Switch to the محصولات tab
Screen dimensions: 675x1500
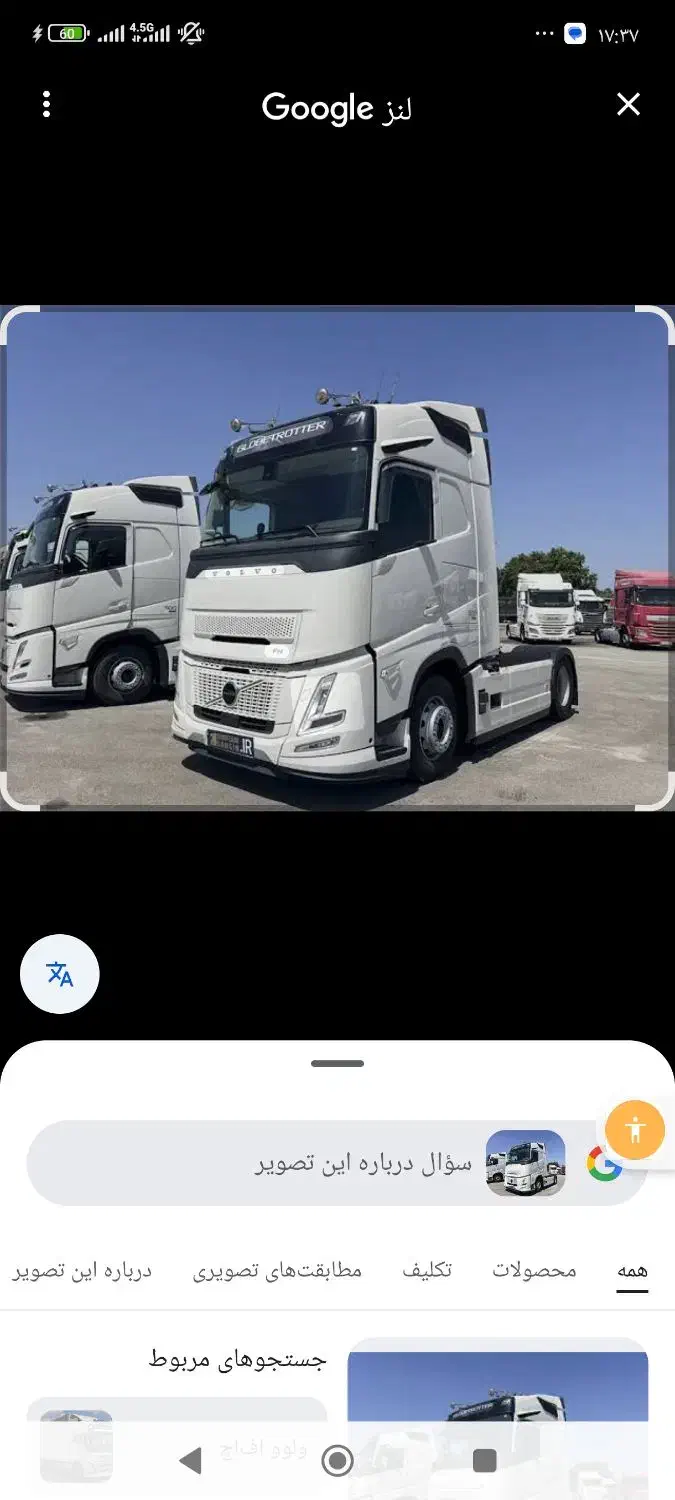[534, 1270]
